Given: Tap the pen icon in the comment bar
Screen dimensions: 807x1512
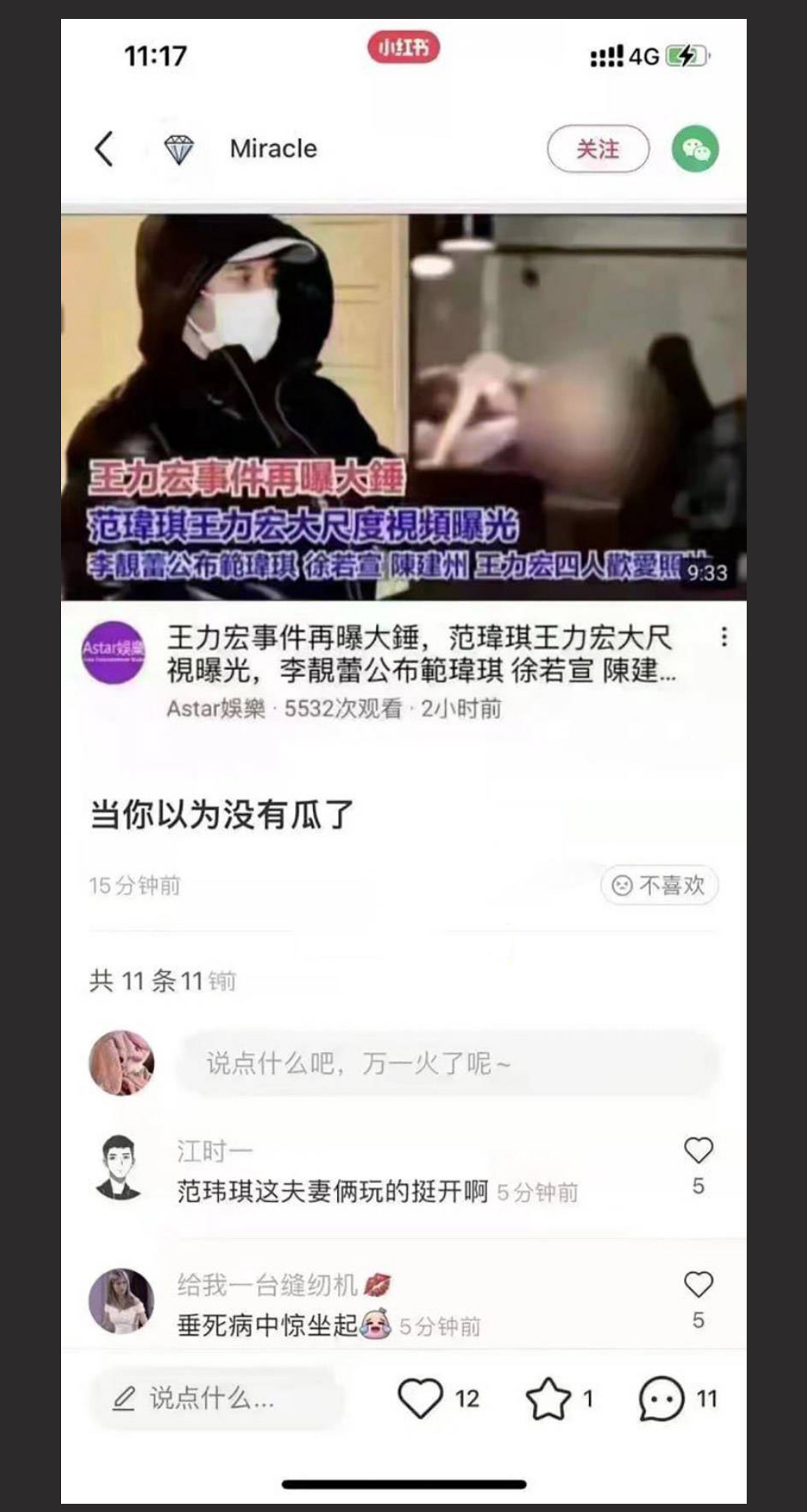Looking at the screenshot, I should 123,1400.
